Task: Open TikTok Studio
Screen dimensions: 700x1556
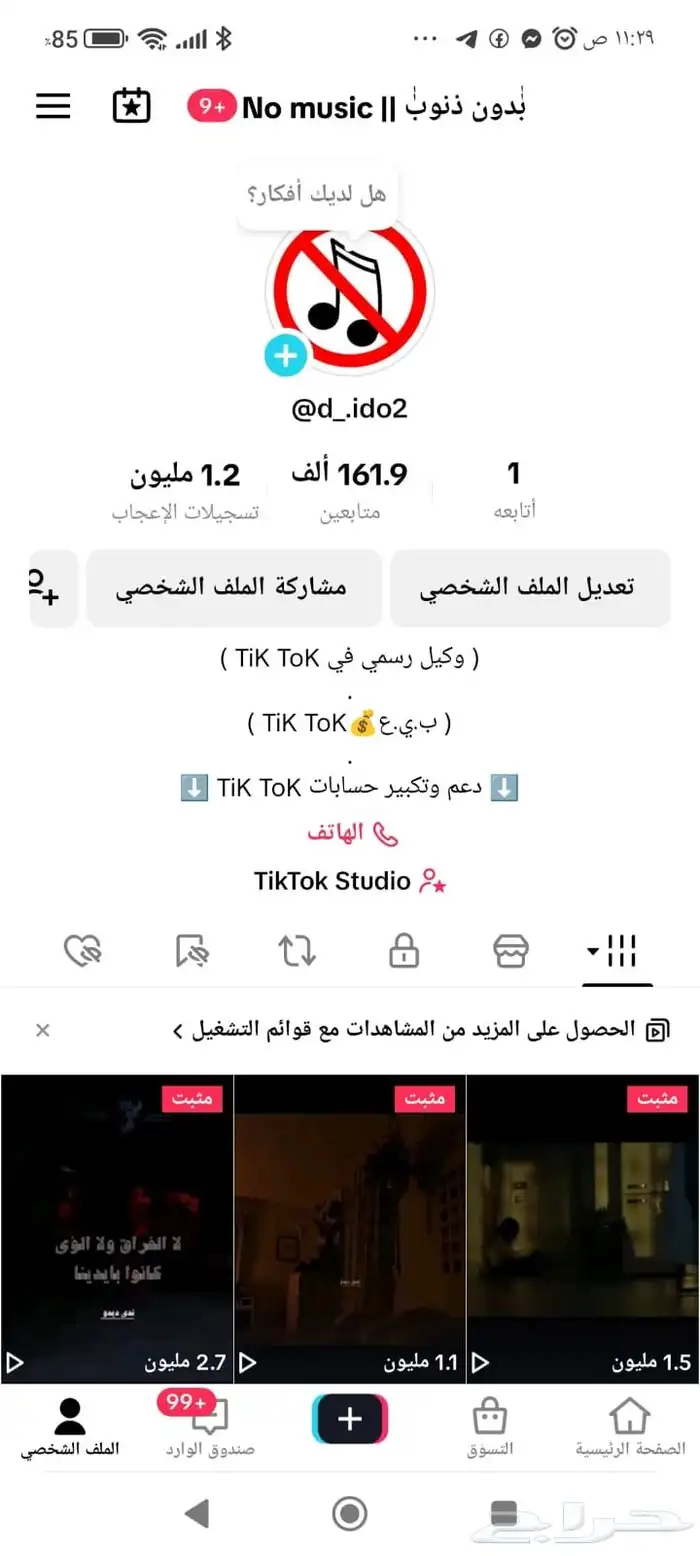Action: (350, 881)
